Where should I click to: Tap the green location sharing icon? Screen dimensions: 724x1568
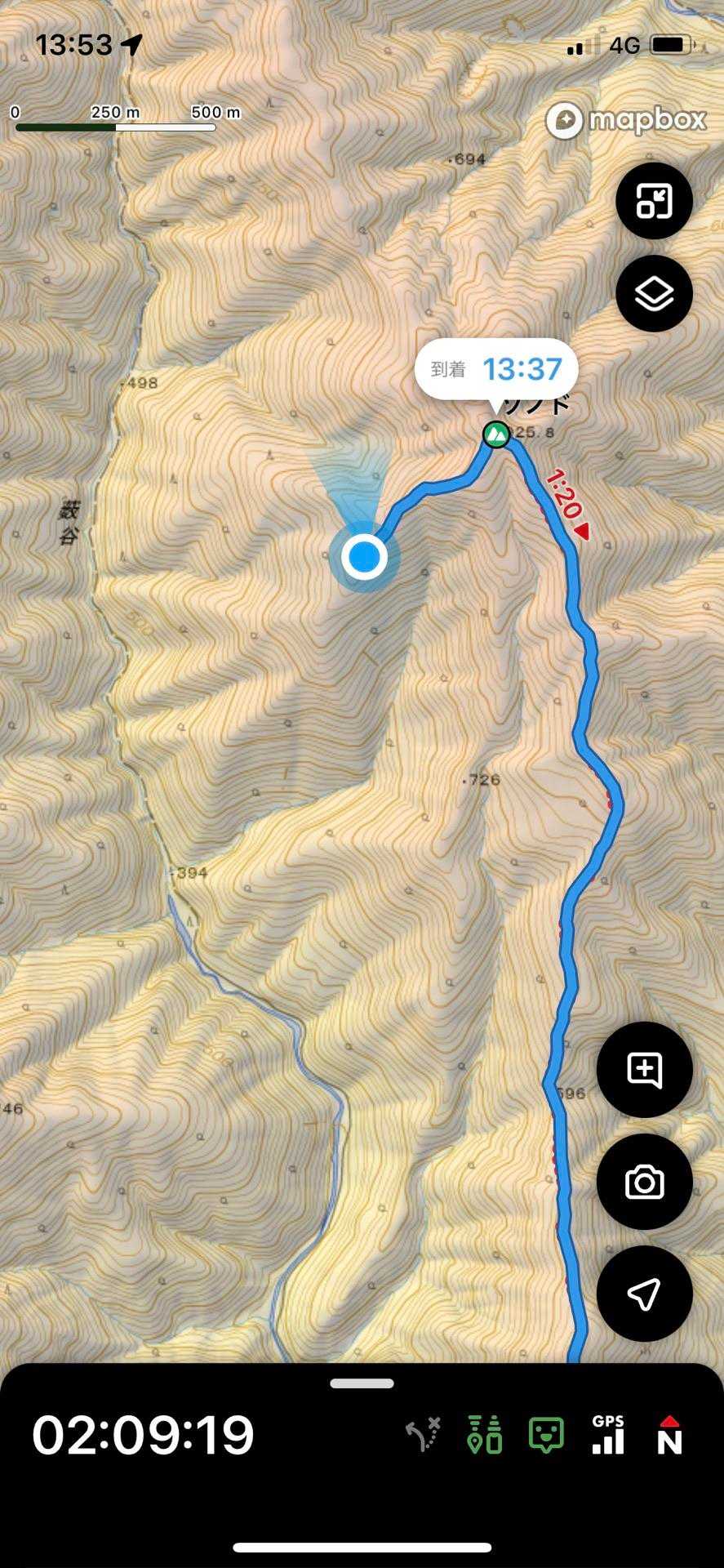(484, 1435)
